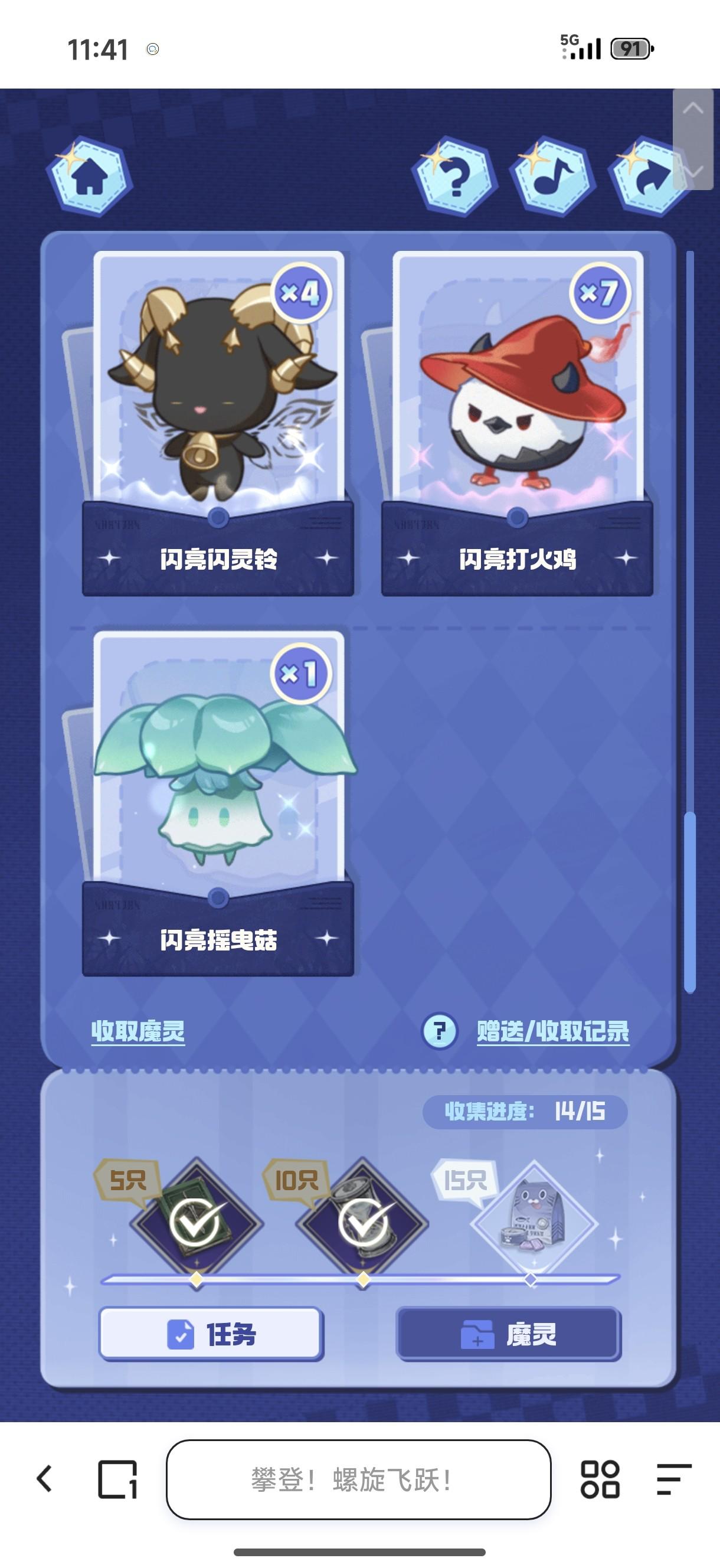Go back in the browser

click(x=44, y=1479)
